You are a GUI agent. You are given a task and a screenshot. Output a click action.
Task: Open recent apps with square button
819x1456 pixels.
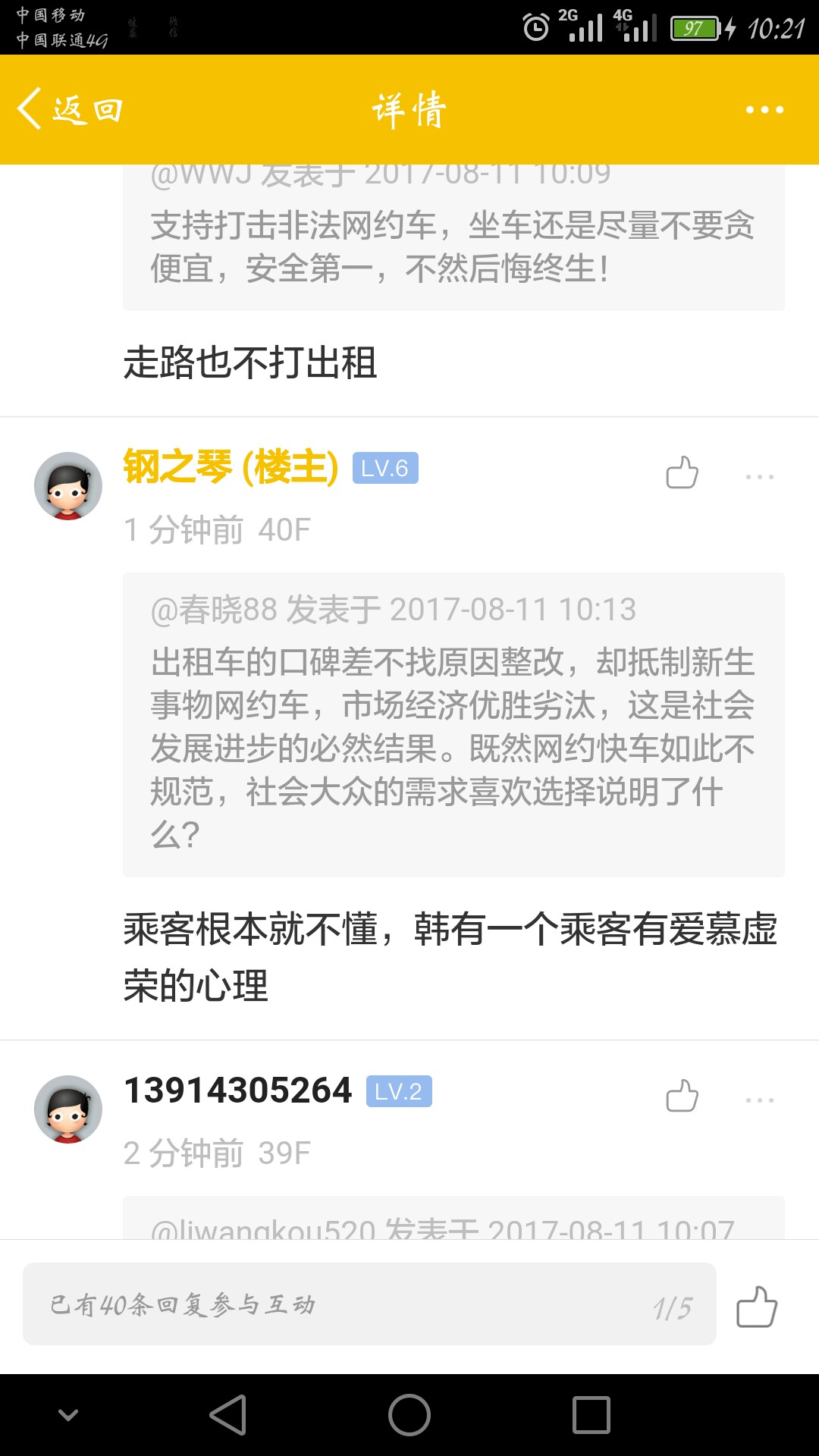click(x=591, y=1415)
